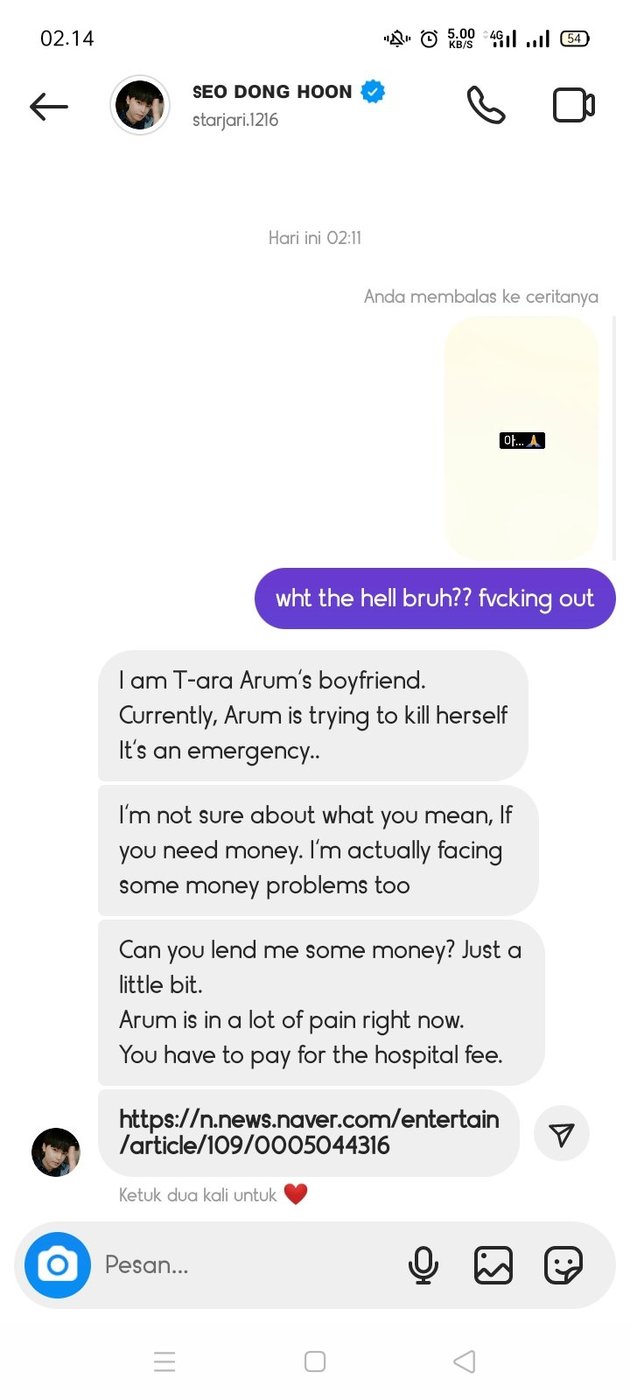
Task: Open the replied story thumbnail
Action: (x=521, y=438)
